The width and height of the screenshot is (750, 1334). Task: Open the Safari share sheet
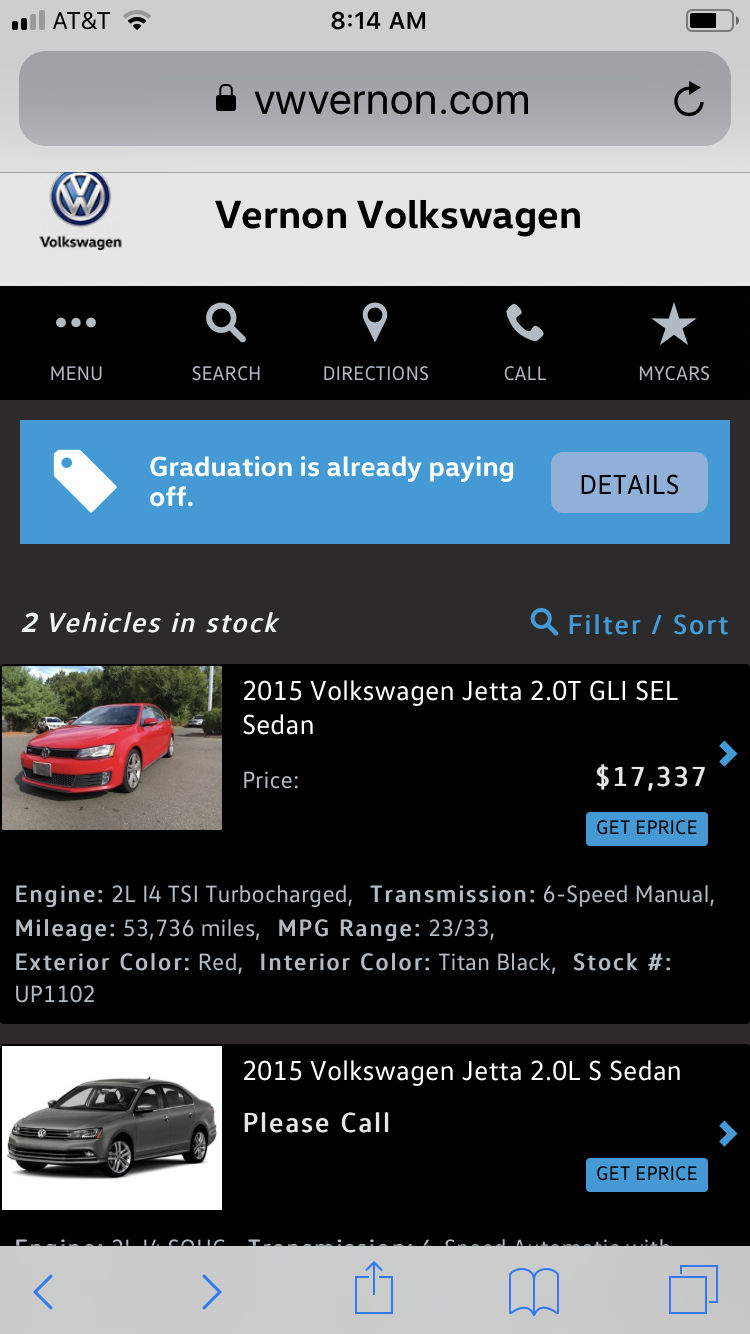374,1289
